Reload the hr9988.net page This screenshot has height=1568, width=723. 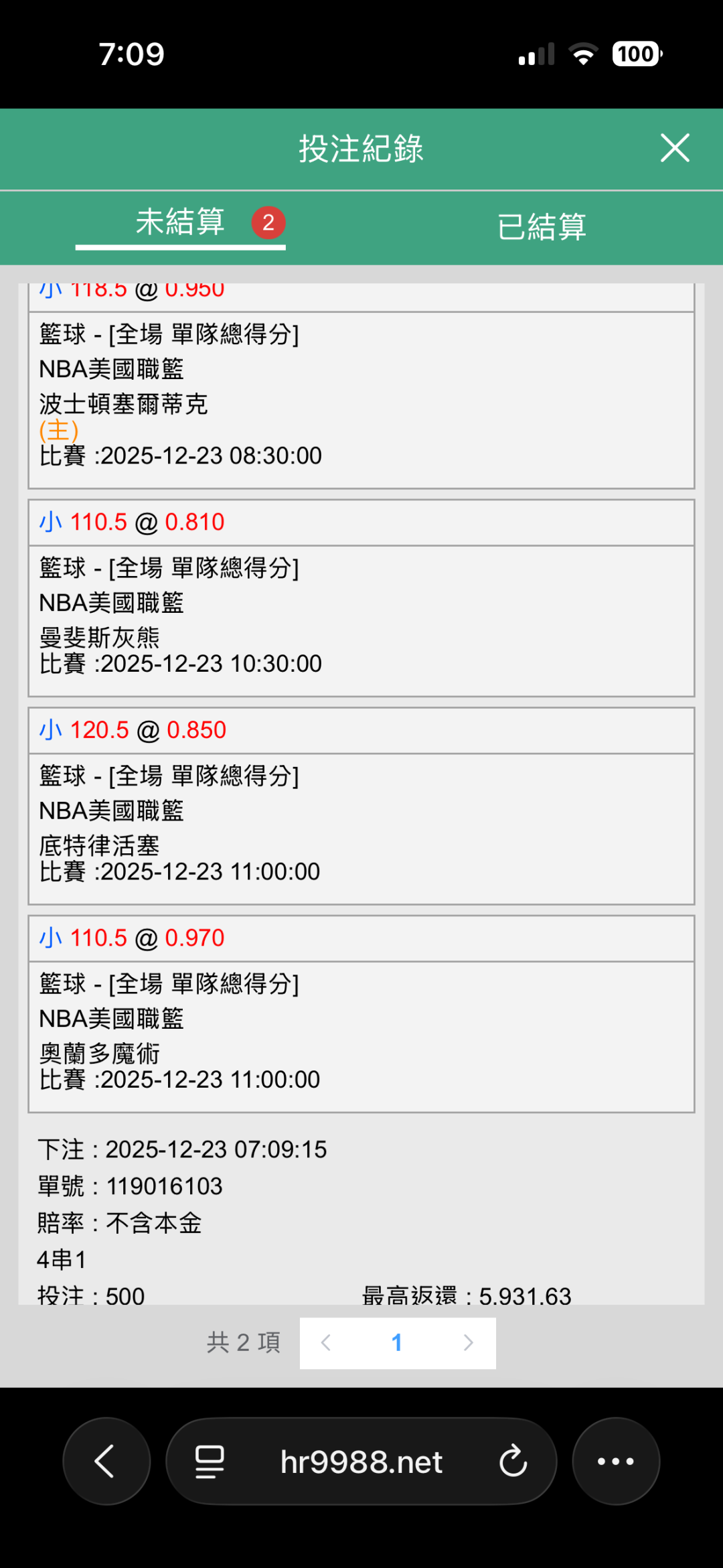pyautogui.click(x=513, y=1462)
